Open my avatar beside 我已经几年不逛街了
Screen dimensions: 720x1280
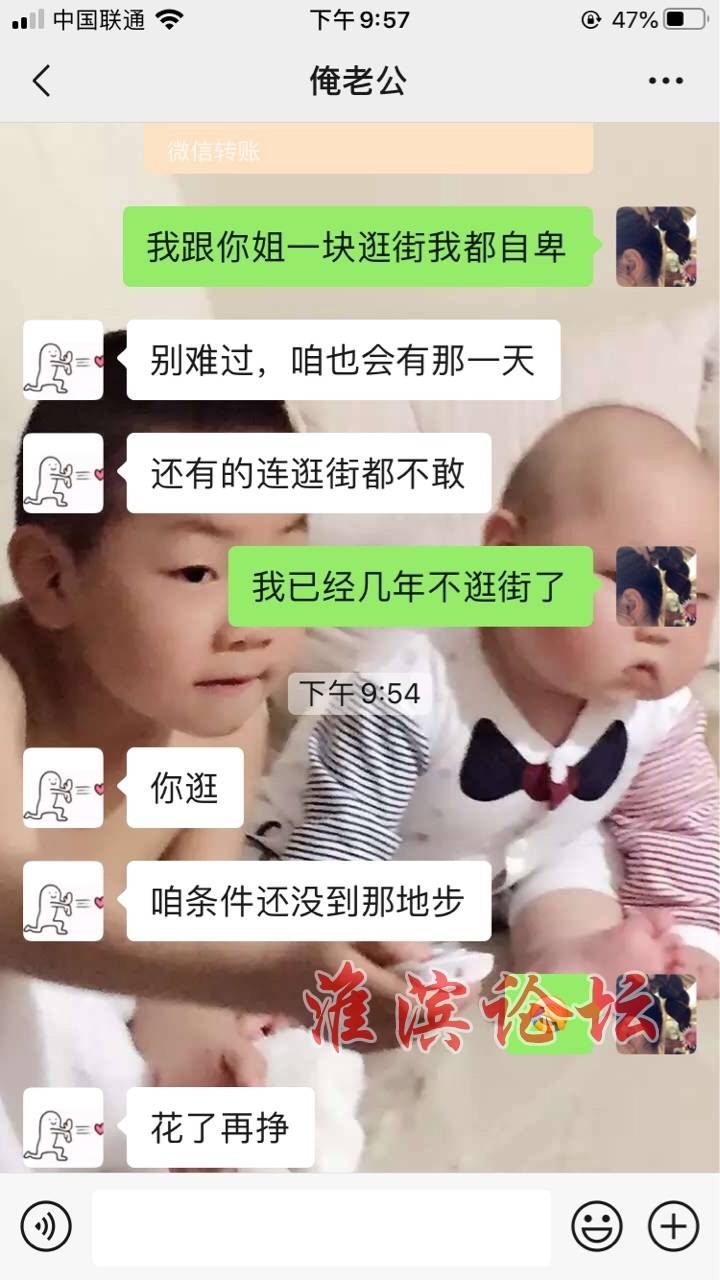pos(655,586)
